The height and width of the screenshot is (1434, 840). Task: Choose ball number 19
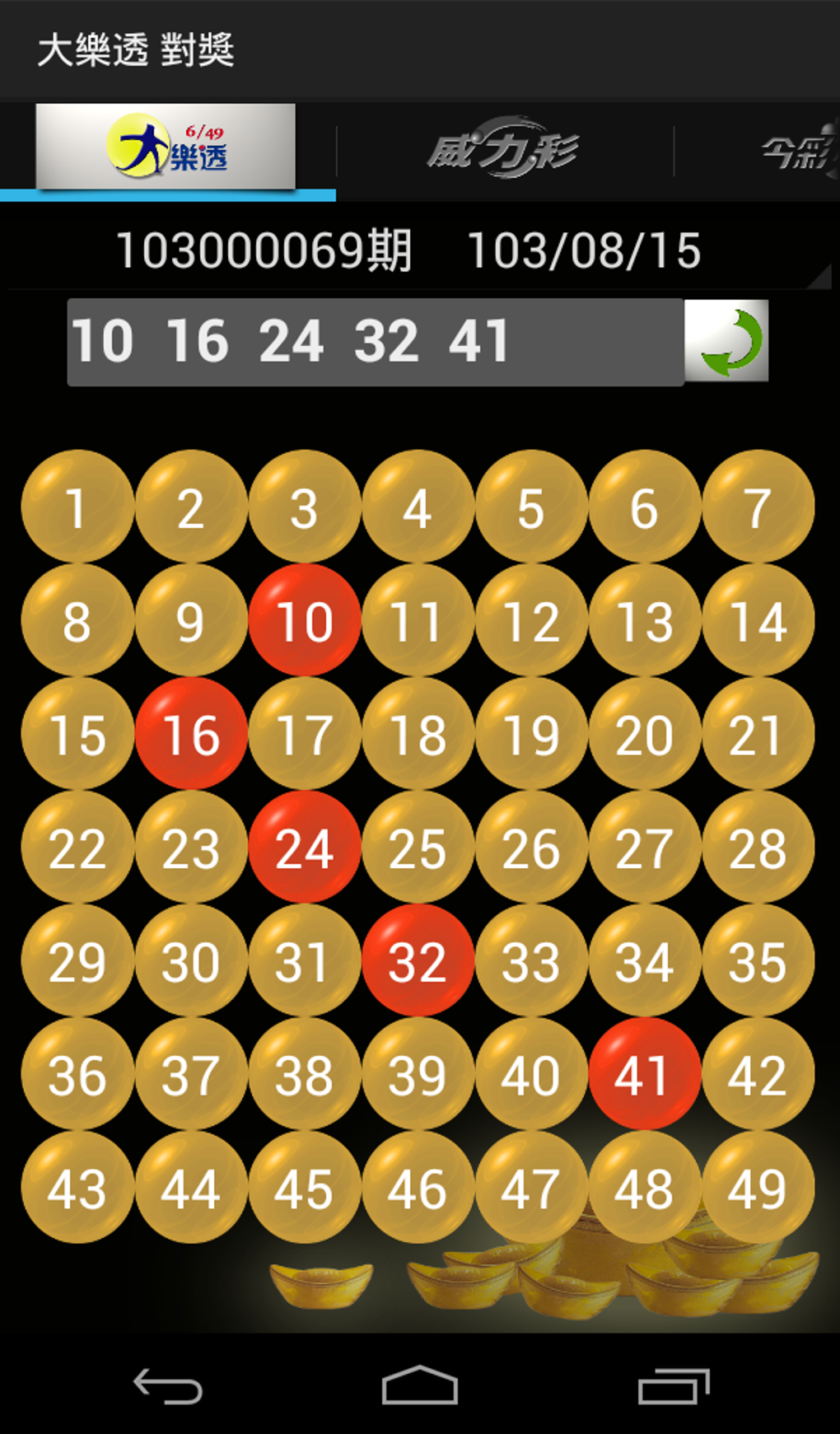click(531, 734)
